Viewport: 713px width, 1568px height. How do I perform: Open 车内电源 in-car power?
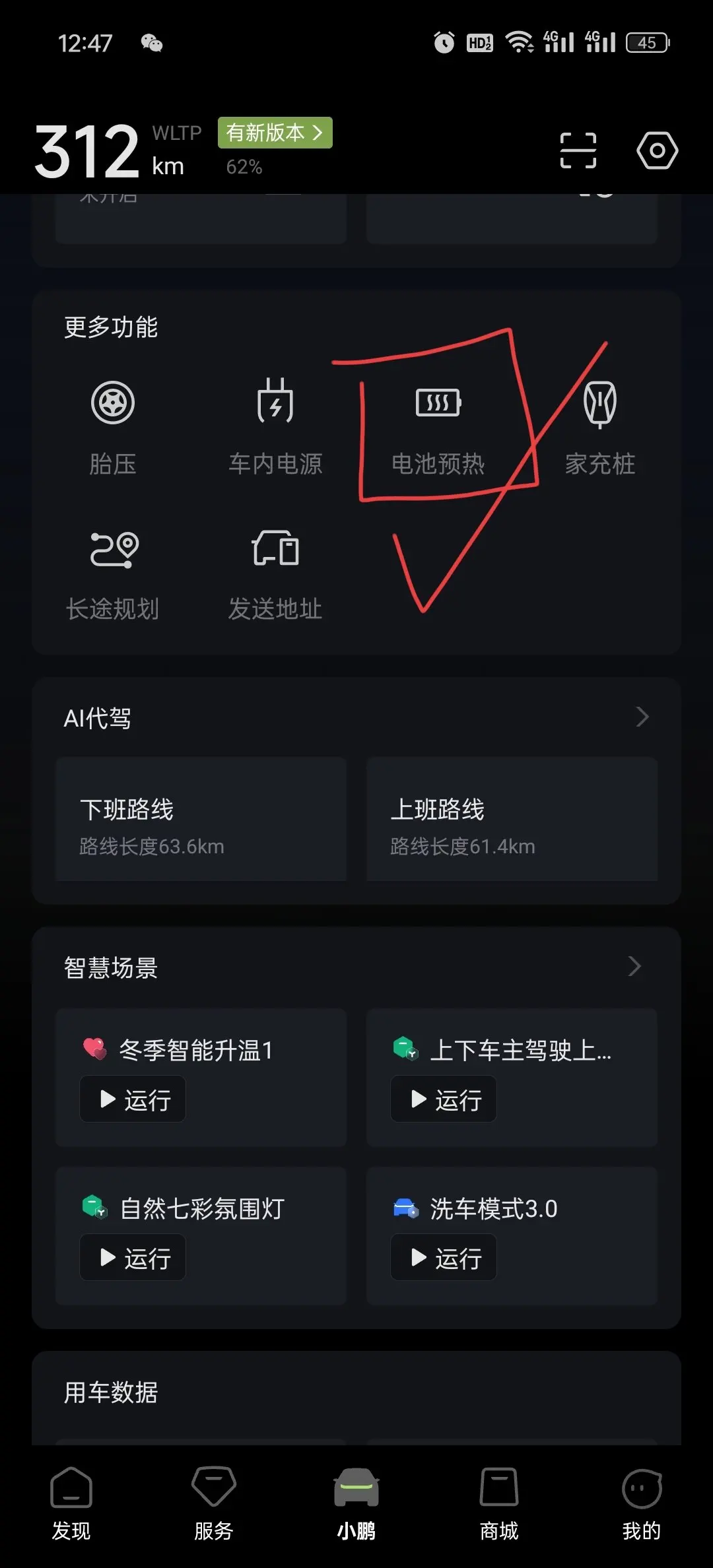275,427
